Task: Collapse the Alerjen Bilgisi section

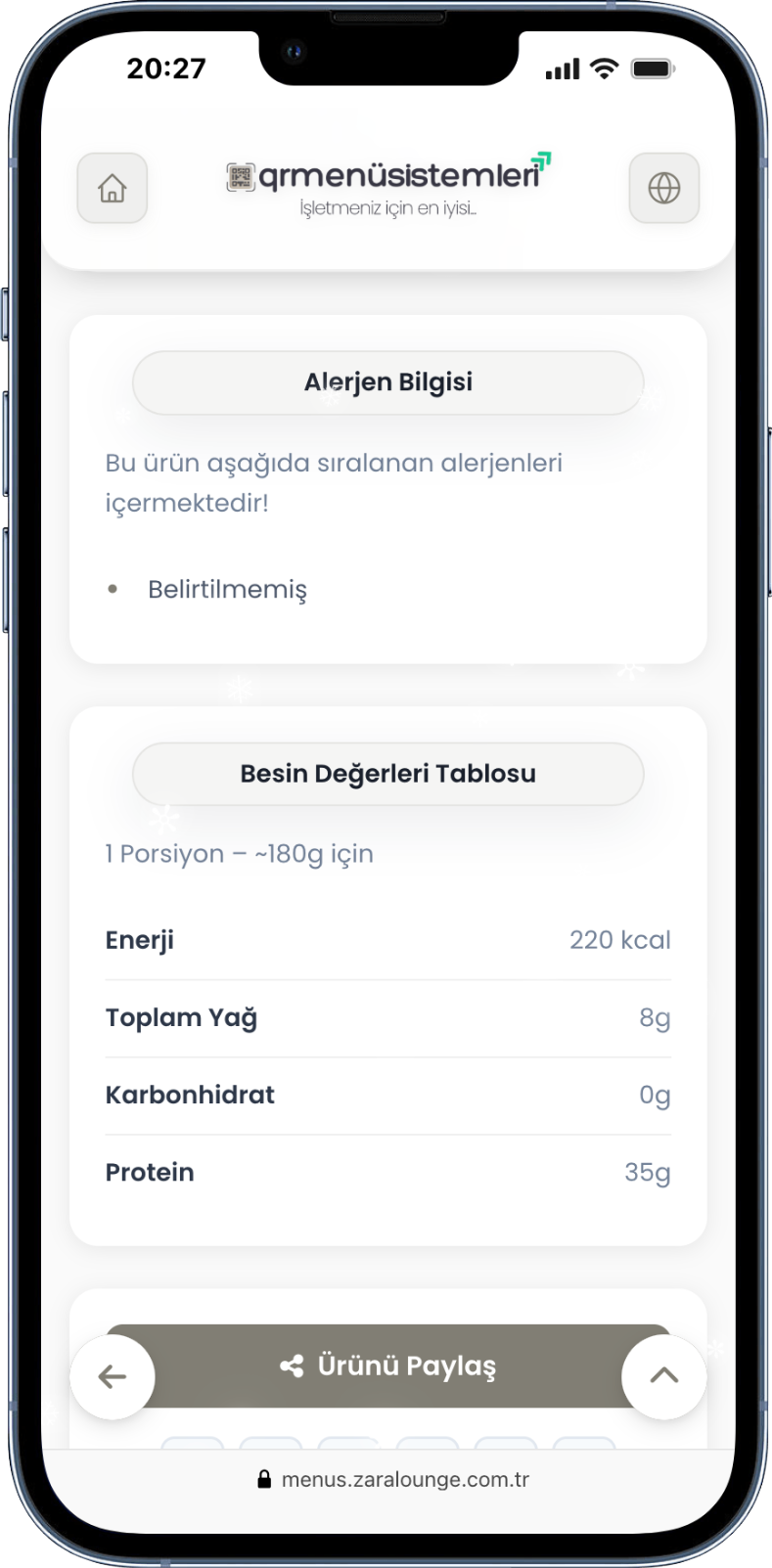Action: point(387,381)
